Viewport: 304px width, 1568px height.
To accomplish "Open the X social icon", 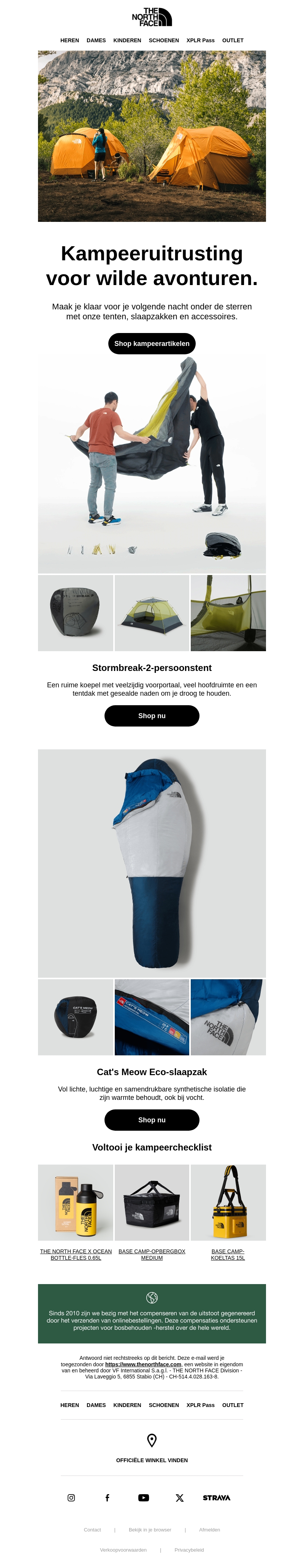I will pos(179,1497).
